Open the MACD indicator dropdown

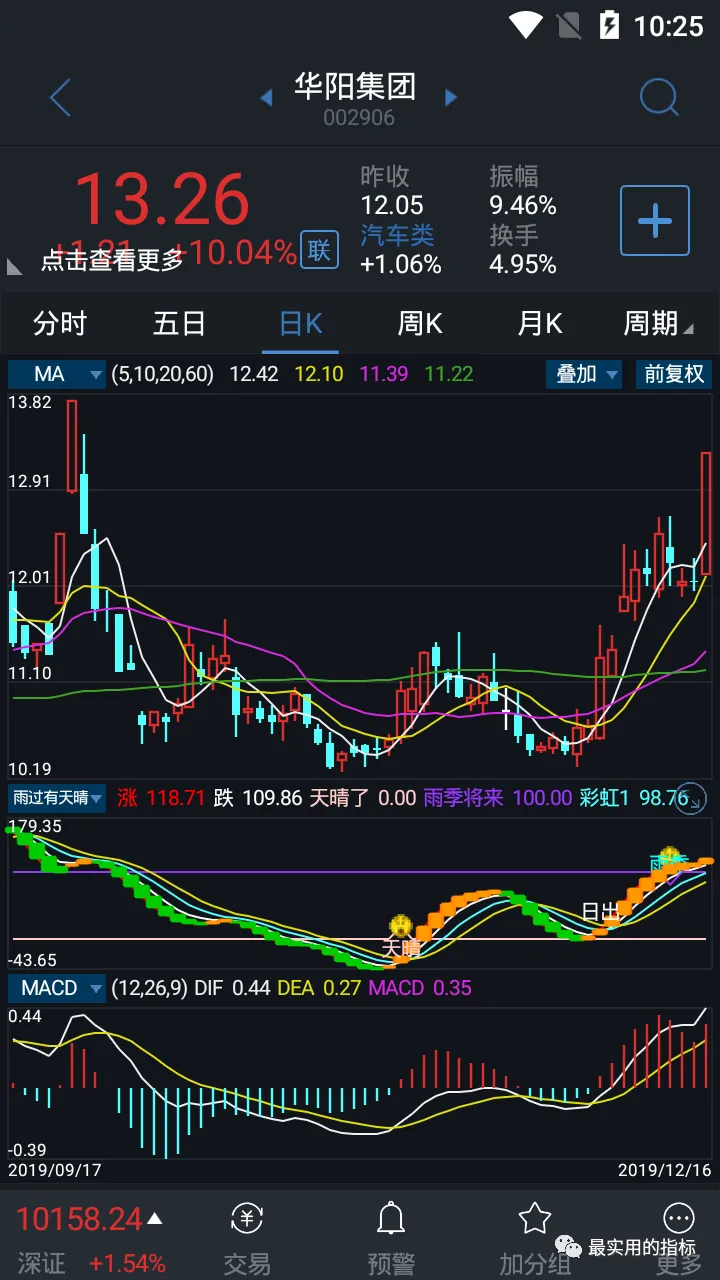tap(57, 988)
